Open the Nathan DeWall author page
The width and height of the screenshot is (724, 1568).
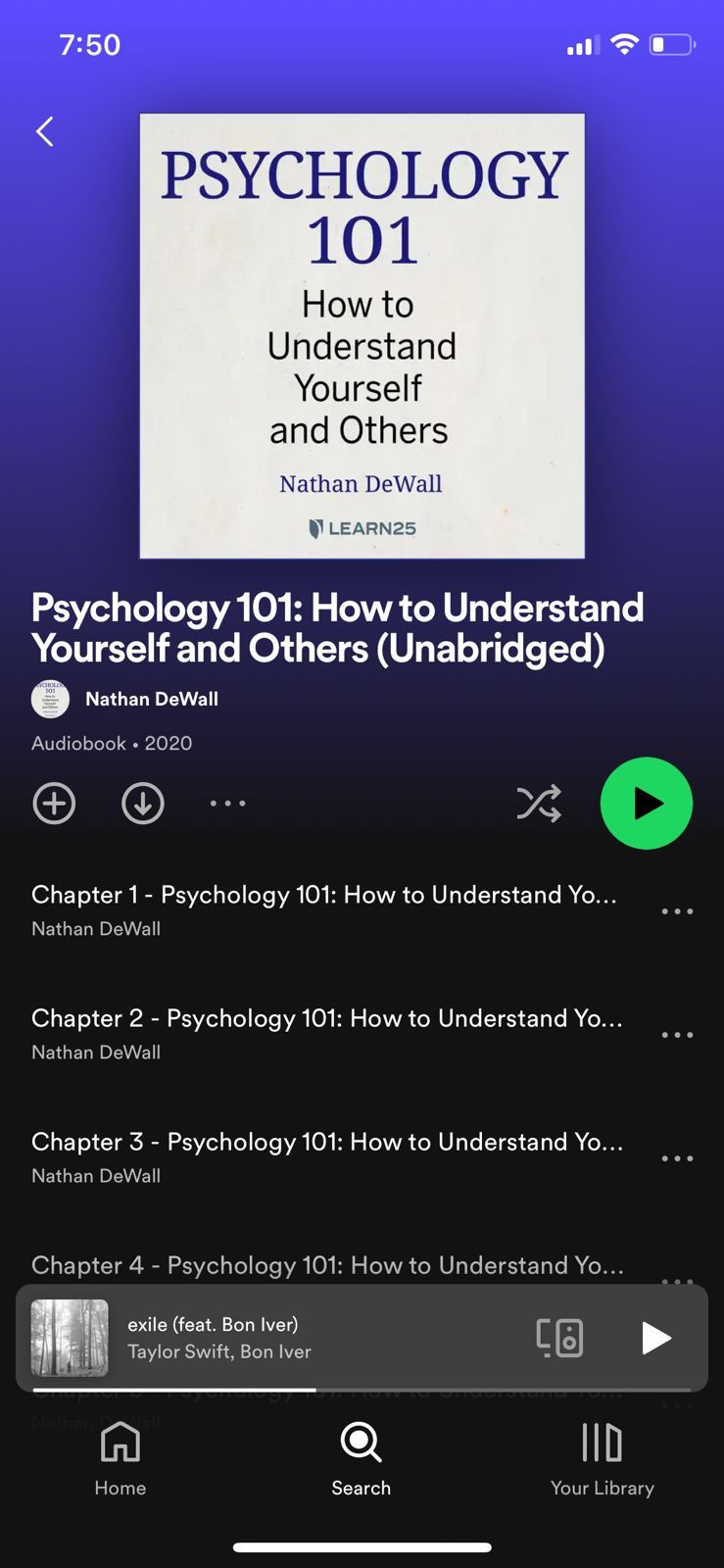click(x=152, y=698)
